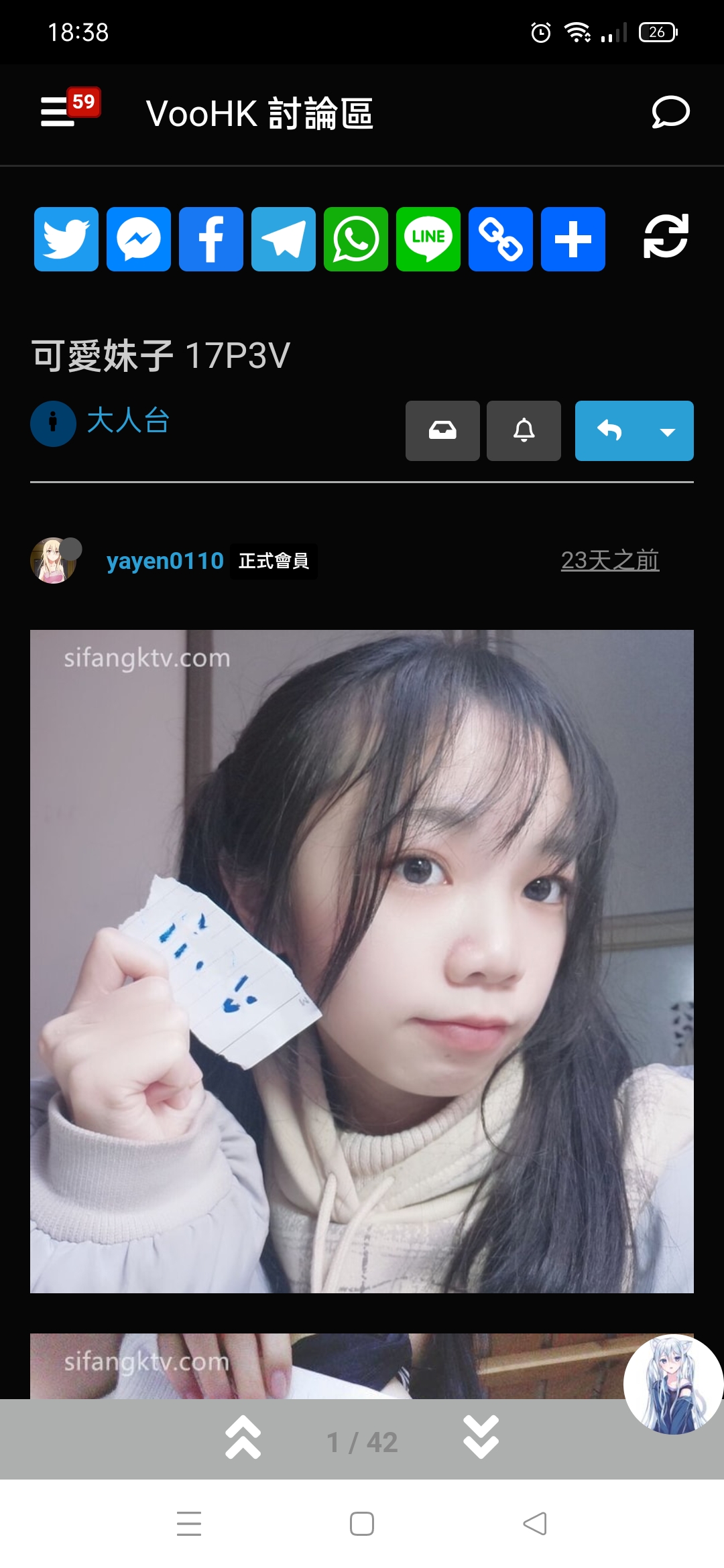Open more sharing options plus button

(573, 239)
